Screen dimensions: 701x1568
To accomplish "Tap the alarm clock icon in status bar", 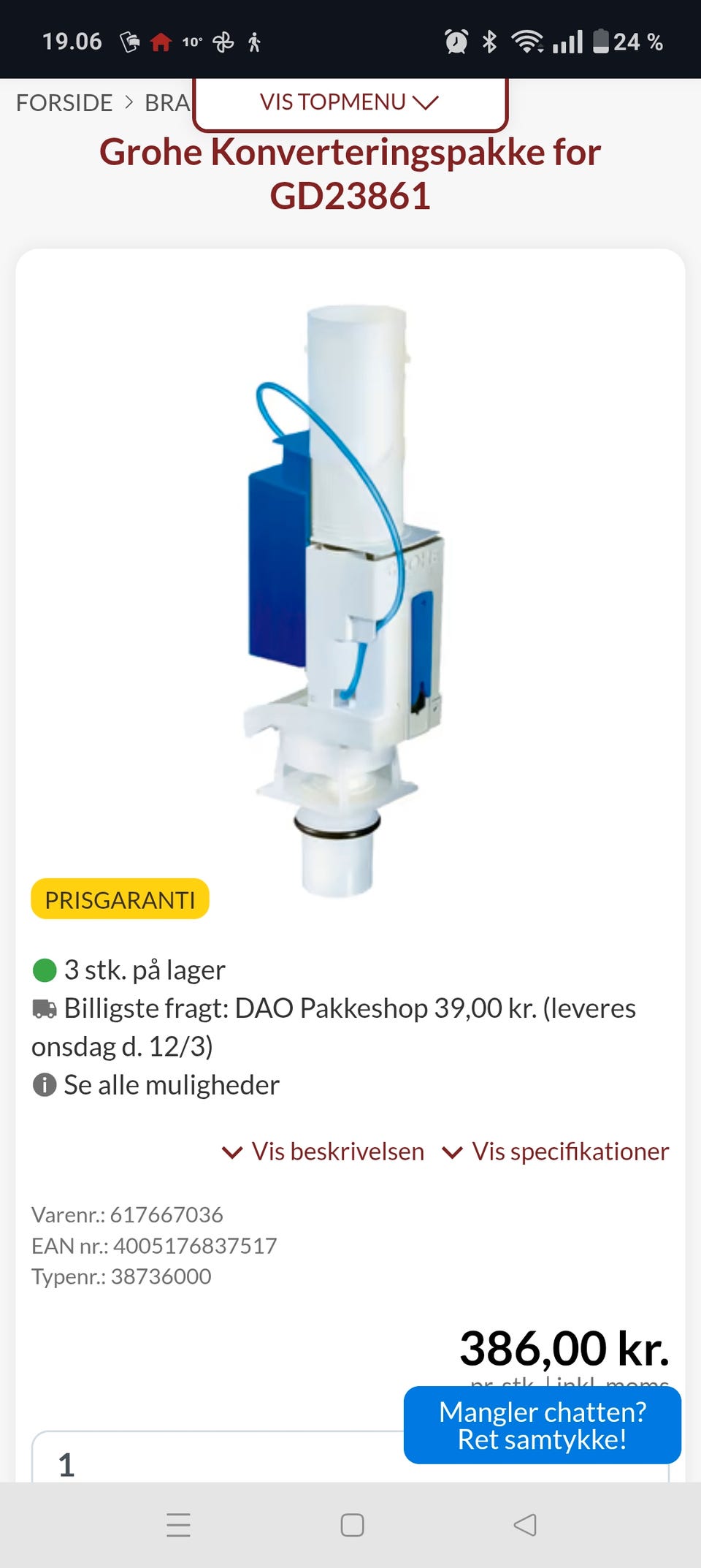I will point(456,42).
